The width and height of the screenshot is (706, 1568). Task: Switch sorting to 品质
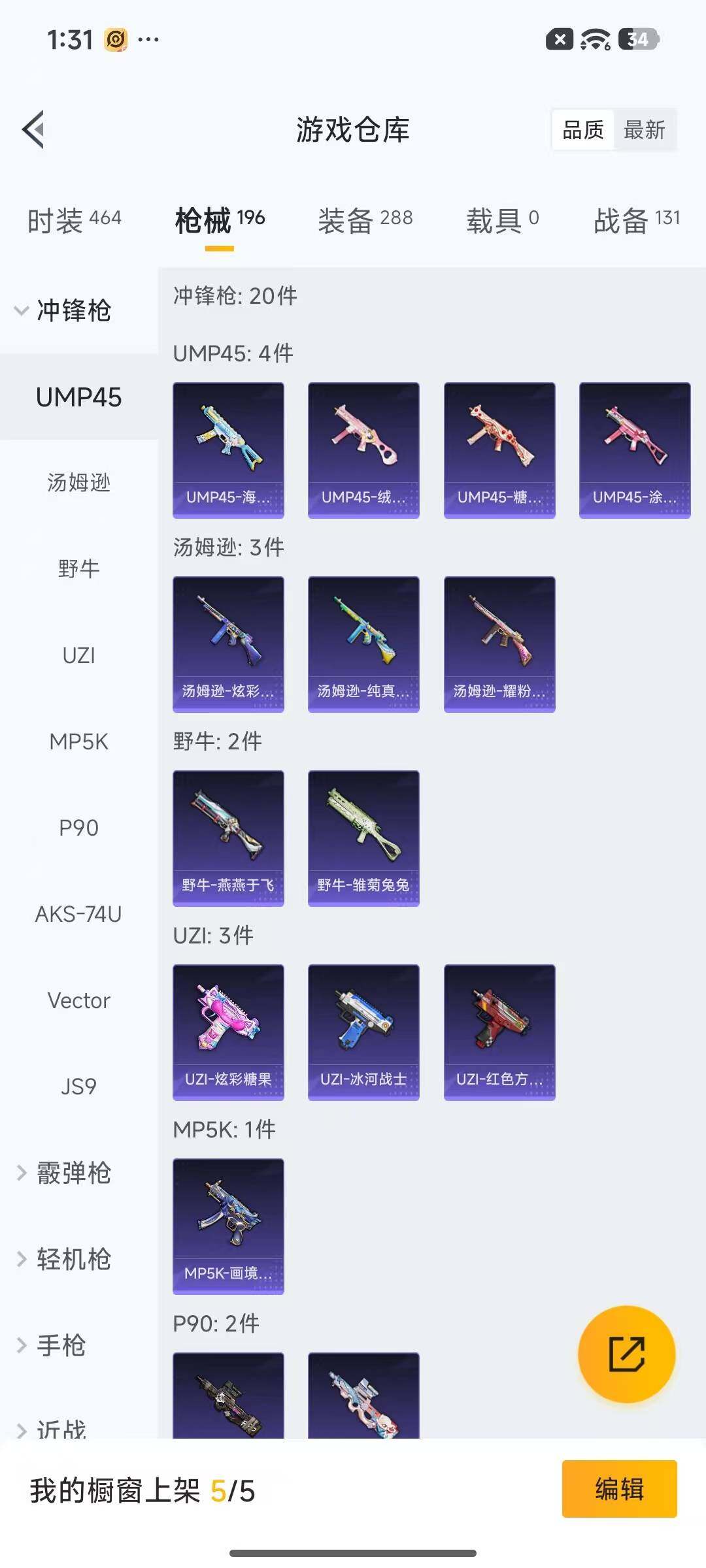pos(582,130)
